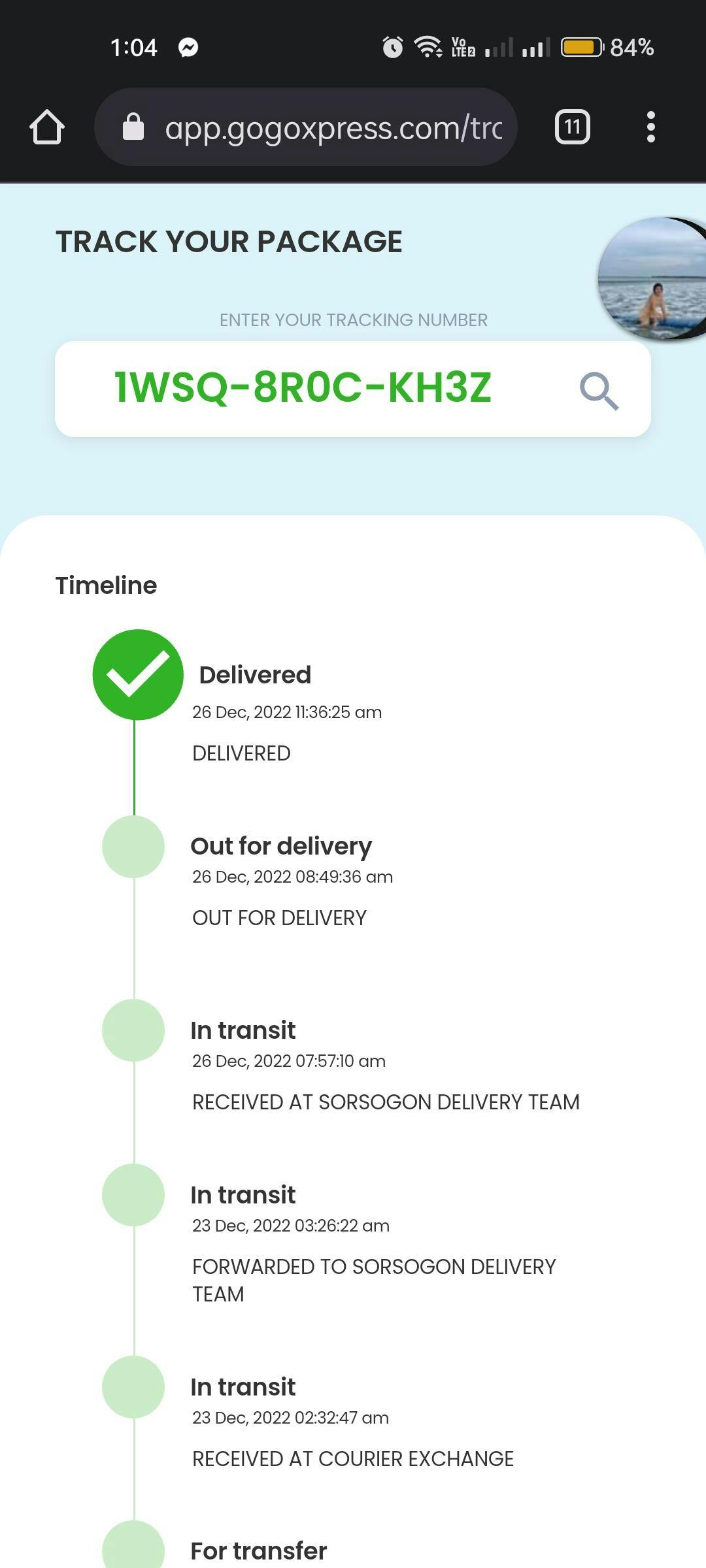Open the tab switcher showing 11 tabs
Image resolution: width=706 pixels, height=1568 pixels.
coord(572,127)
